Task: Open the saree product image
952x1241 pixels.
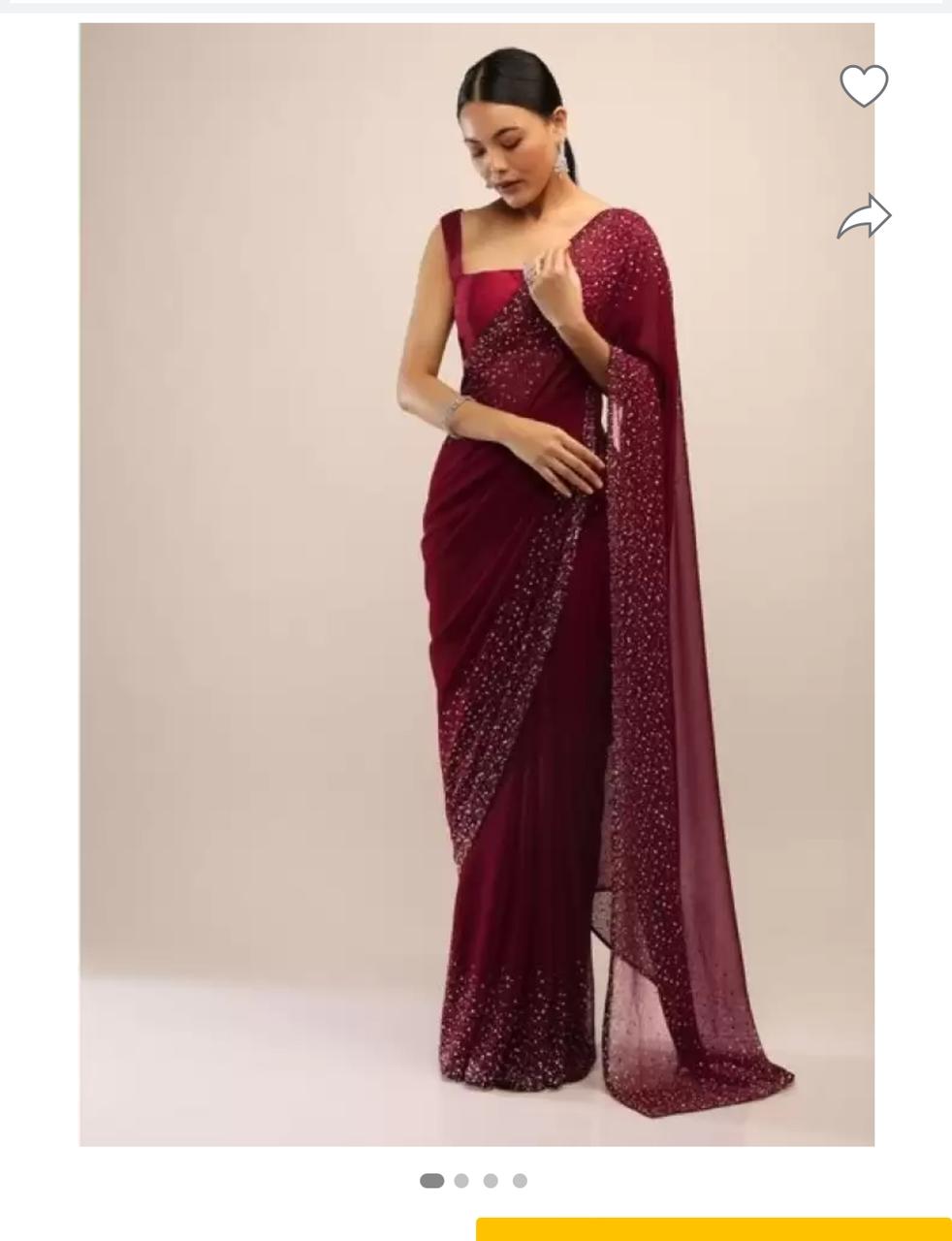Action: (476, 584)
